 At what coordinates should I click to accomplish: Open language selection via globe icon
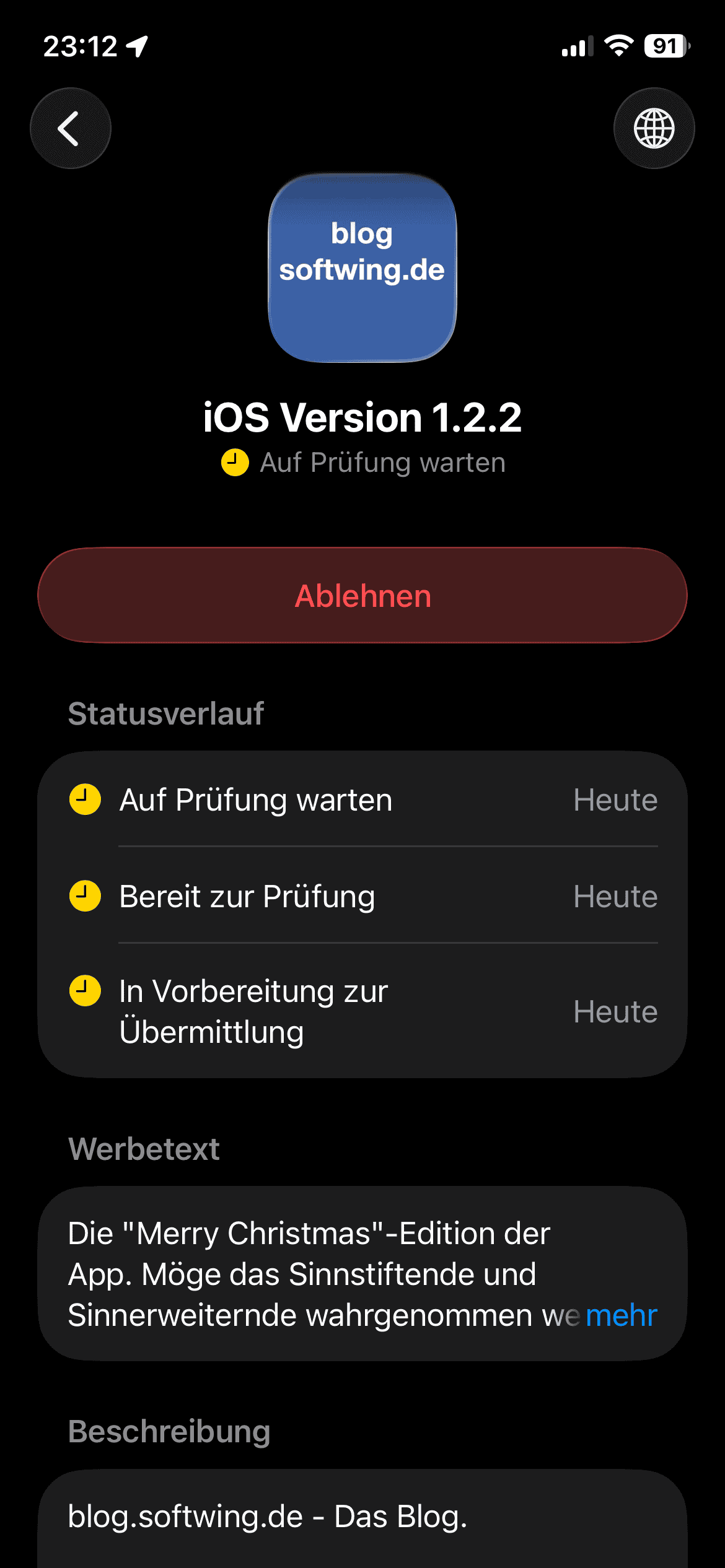tap(654, 128)
